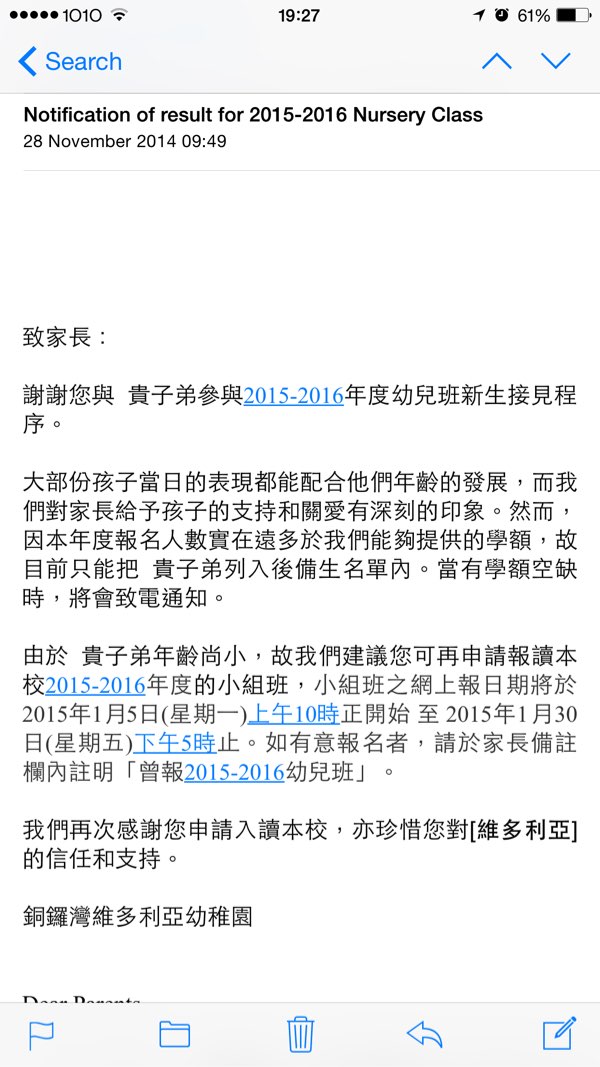
Task: Show the previous message with up arrow
Action: coord(496,61)
